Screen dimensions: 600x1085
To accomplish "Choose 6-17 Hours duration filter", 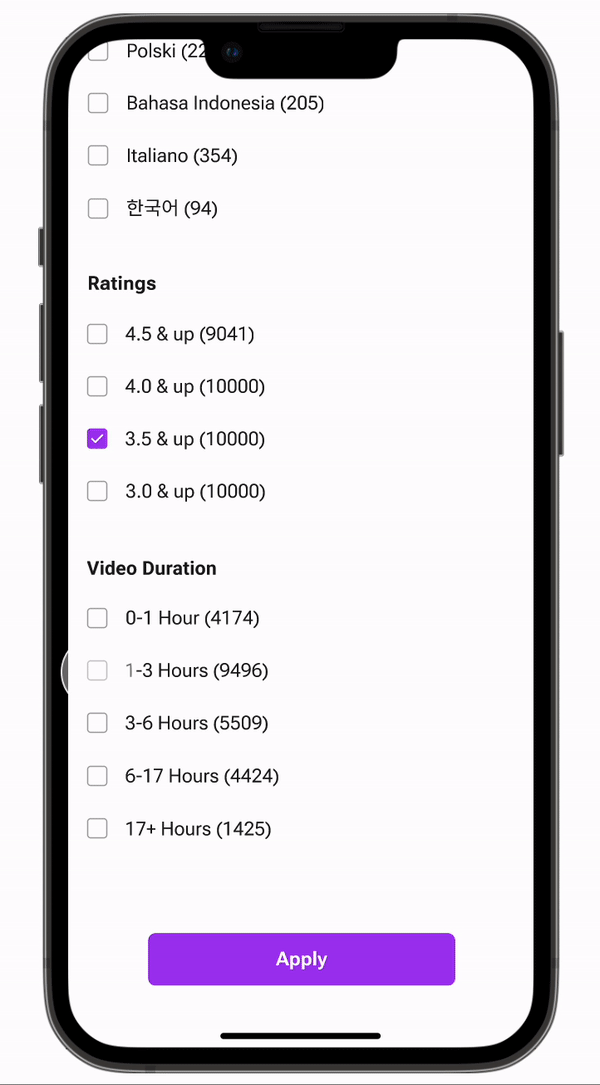I will coord(97,776).
